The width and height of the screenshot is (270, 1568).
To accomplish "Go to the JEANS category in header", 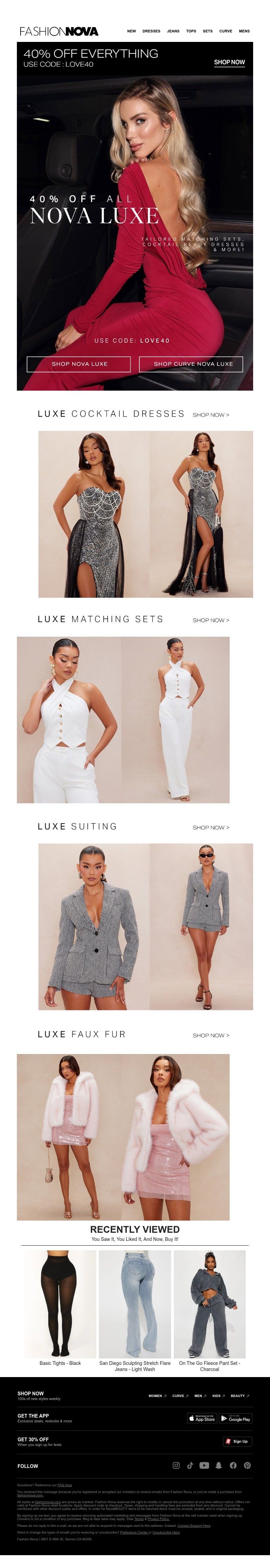I will 173,31.
